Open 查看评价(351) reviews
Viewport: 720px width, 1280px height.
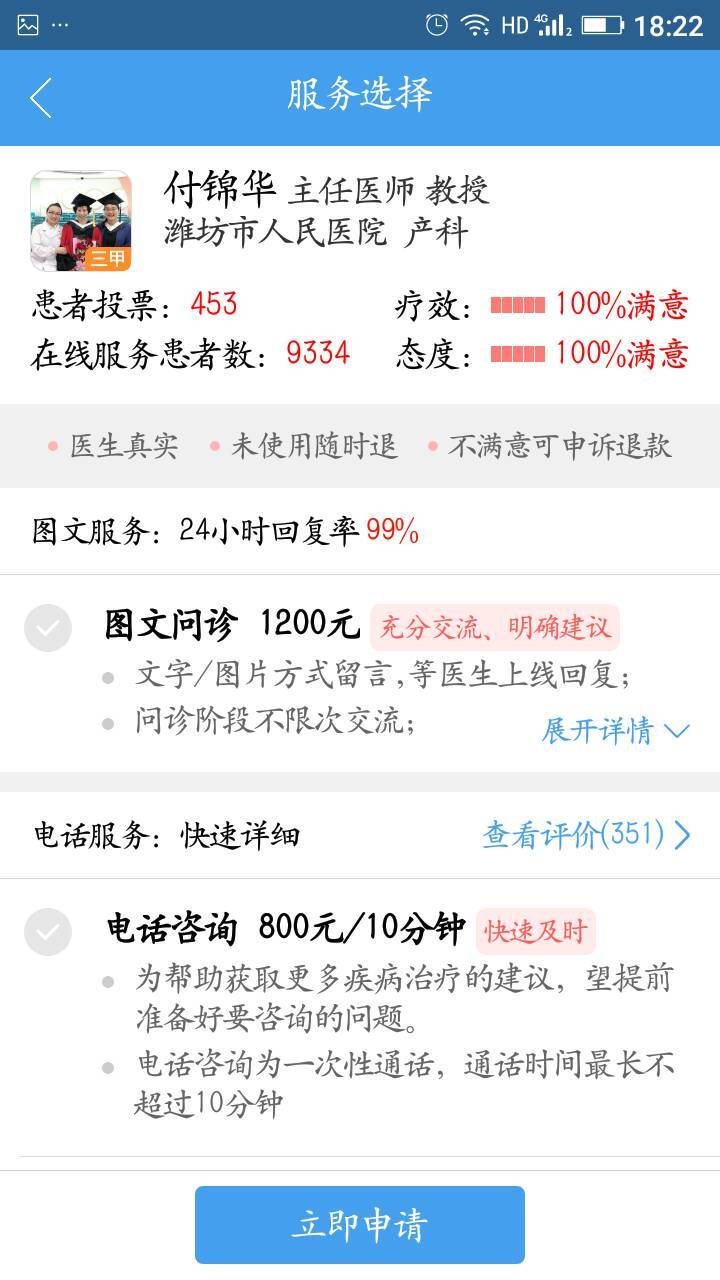586,835
